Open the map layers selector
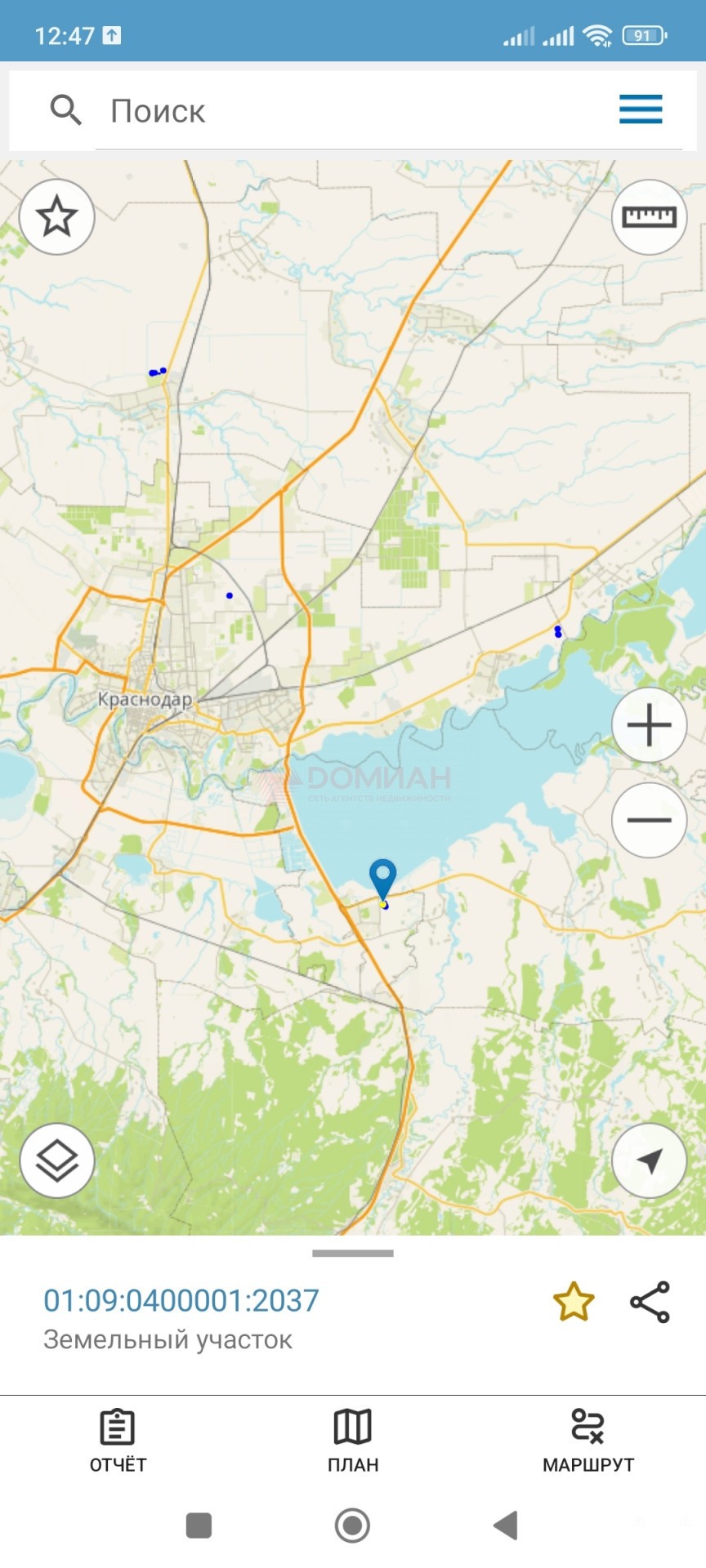This screenshot has height=1568, width=706. click(56, 1160)
